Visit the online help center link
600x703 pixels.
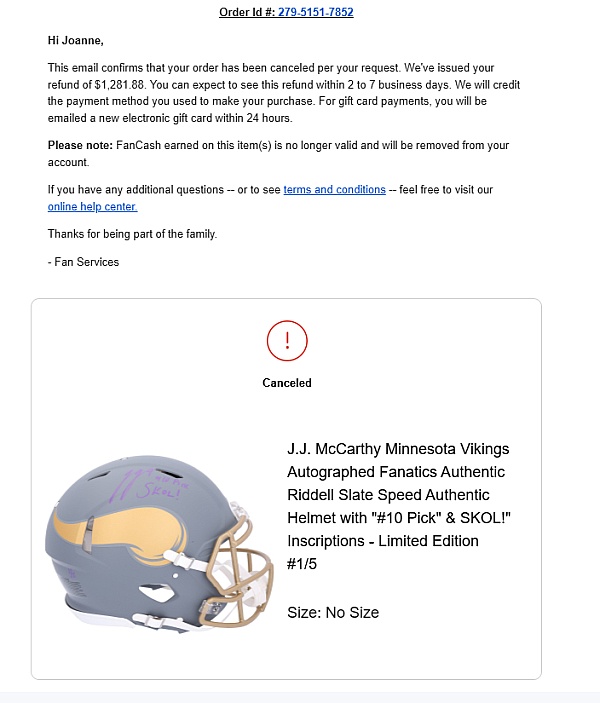point(92,206)
